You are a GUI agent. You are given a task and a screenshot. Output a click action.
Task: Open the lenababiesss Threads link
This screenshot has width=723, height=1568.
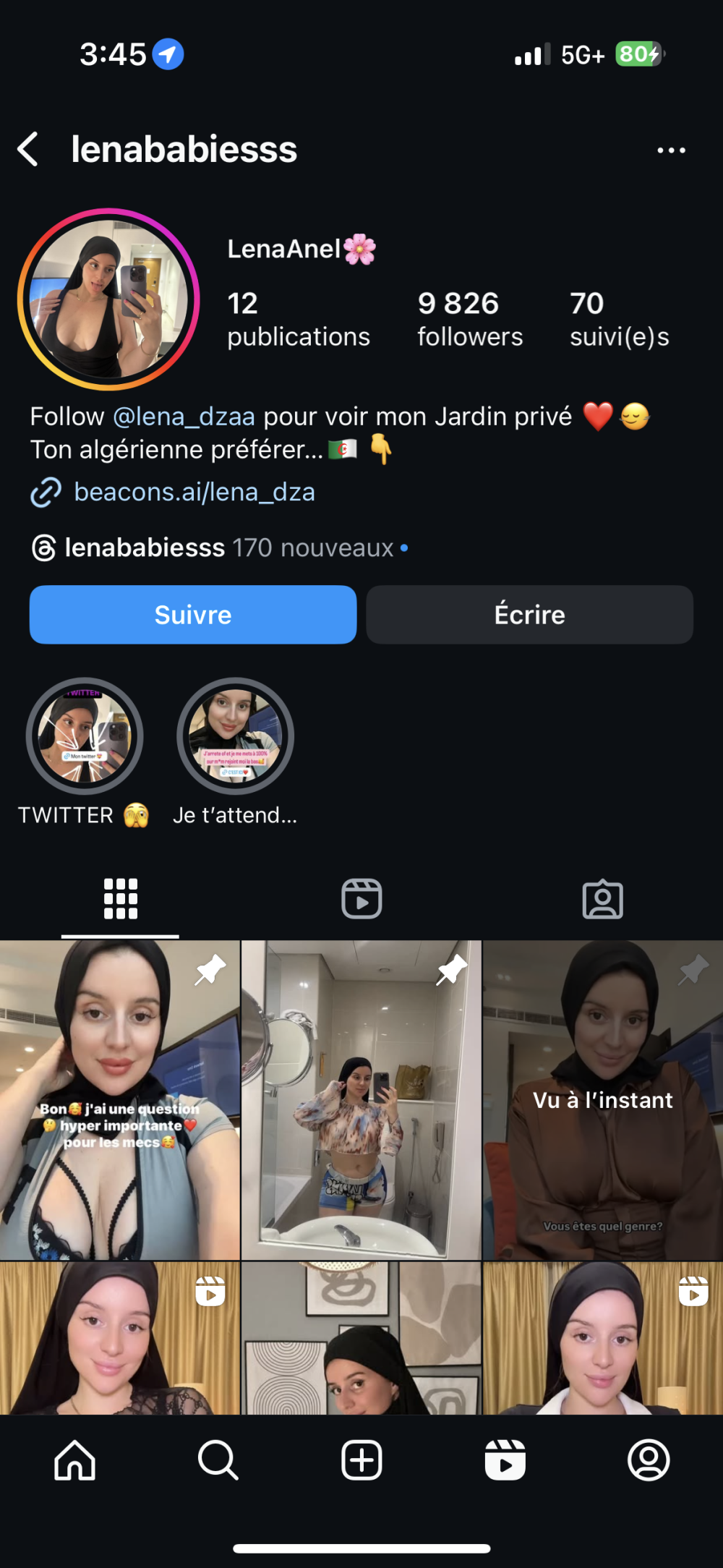(145, 548)
